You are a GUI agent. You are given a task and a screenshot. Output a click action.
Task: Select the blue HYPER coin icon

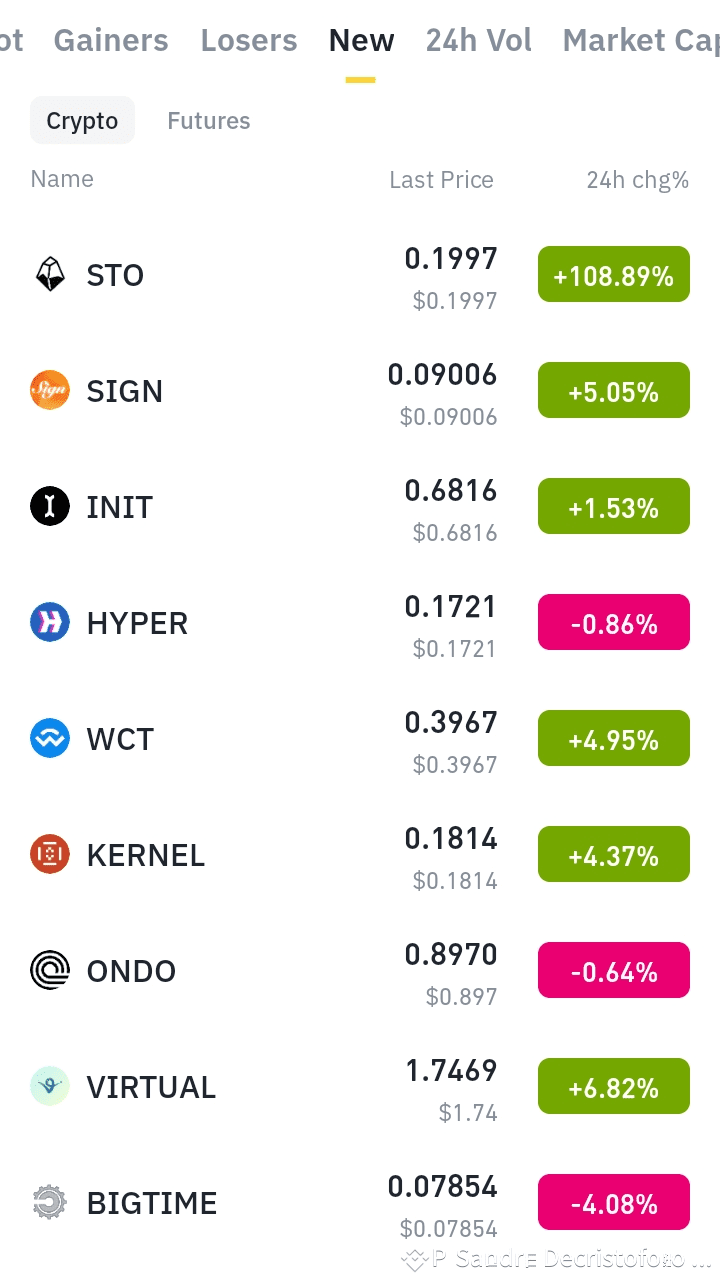pos(49,621)
